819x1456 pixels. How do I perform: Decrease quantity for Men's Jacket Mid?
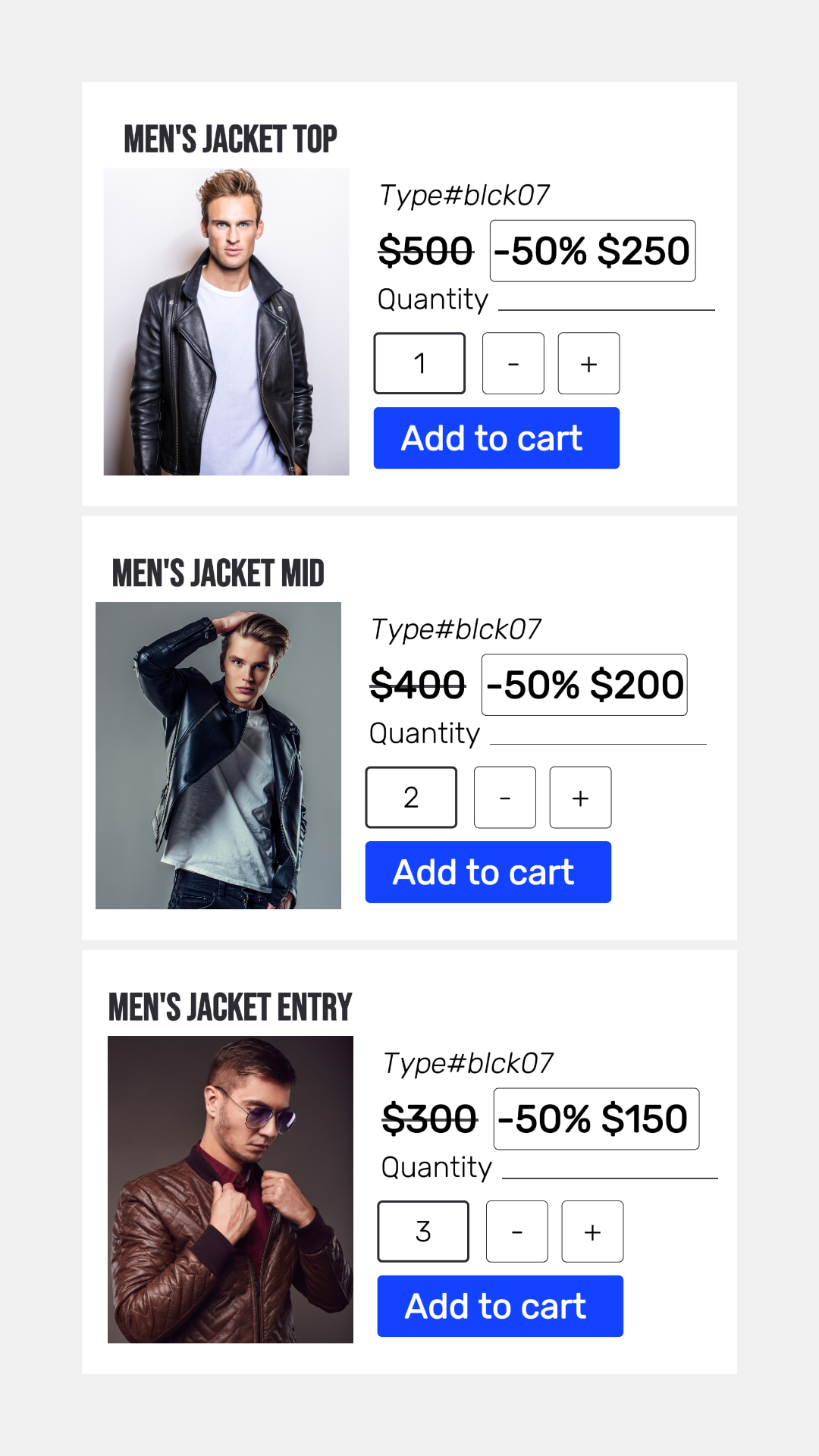pos(505,797)
